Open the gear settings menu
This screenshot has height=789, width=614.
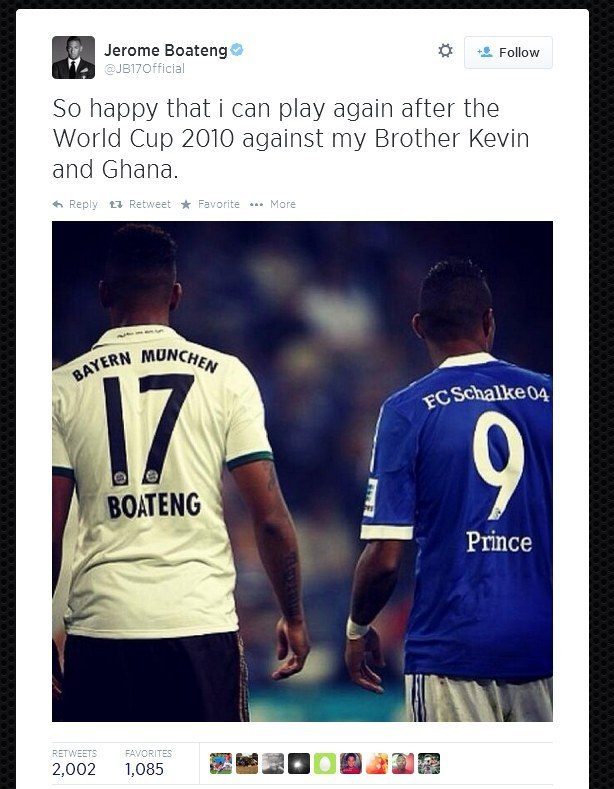pyautogui.click(x=446, y=51)
